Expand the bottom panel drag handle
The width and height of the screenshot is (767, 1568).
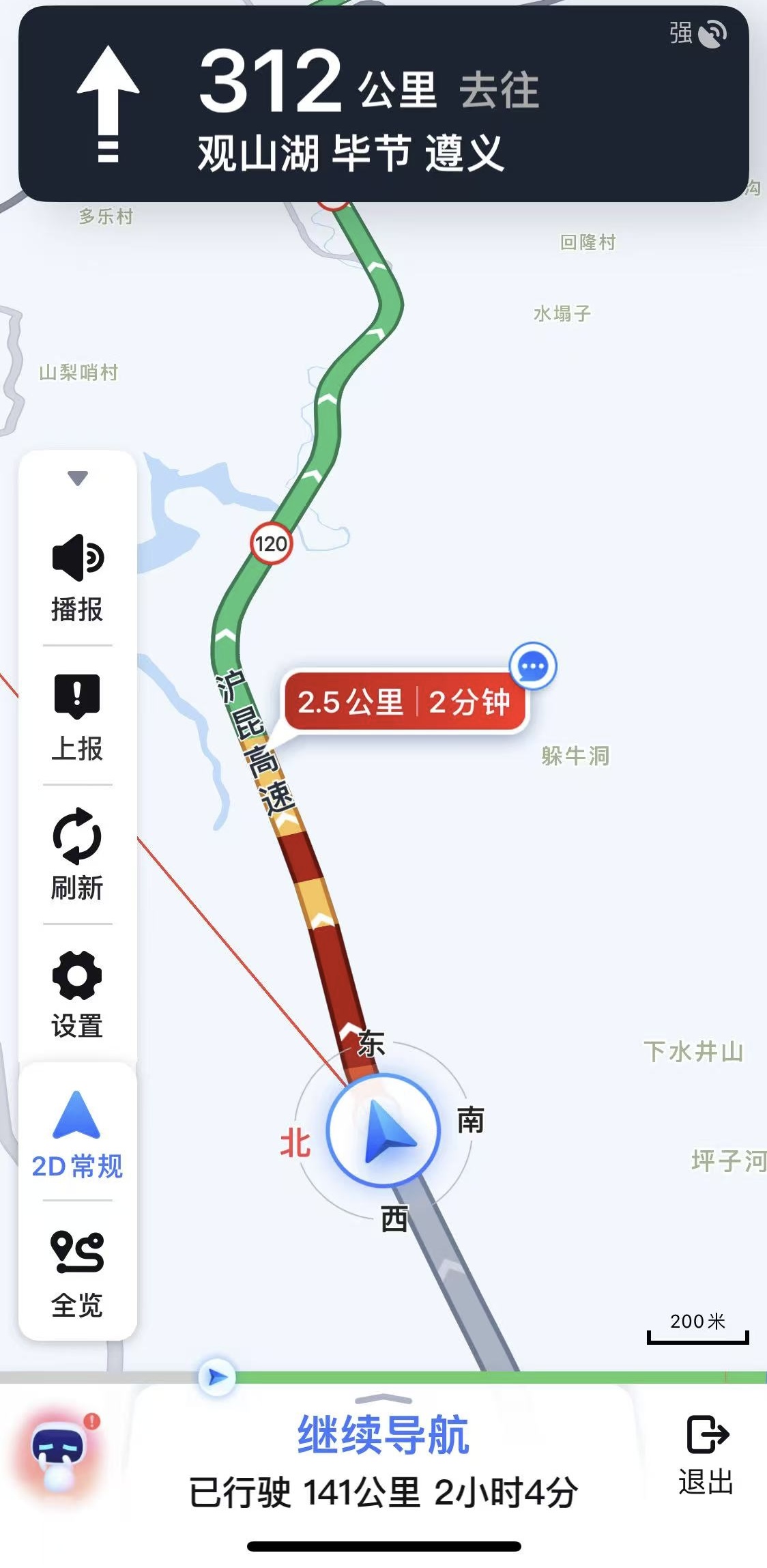[383, 1399]
